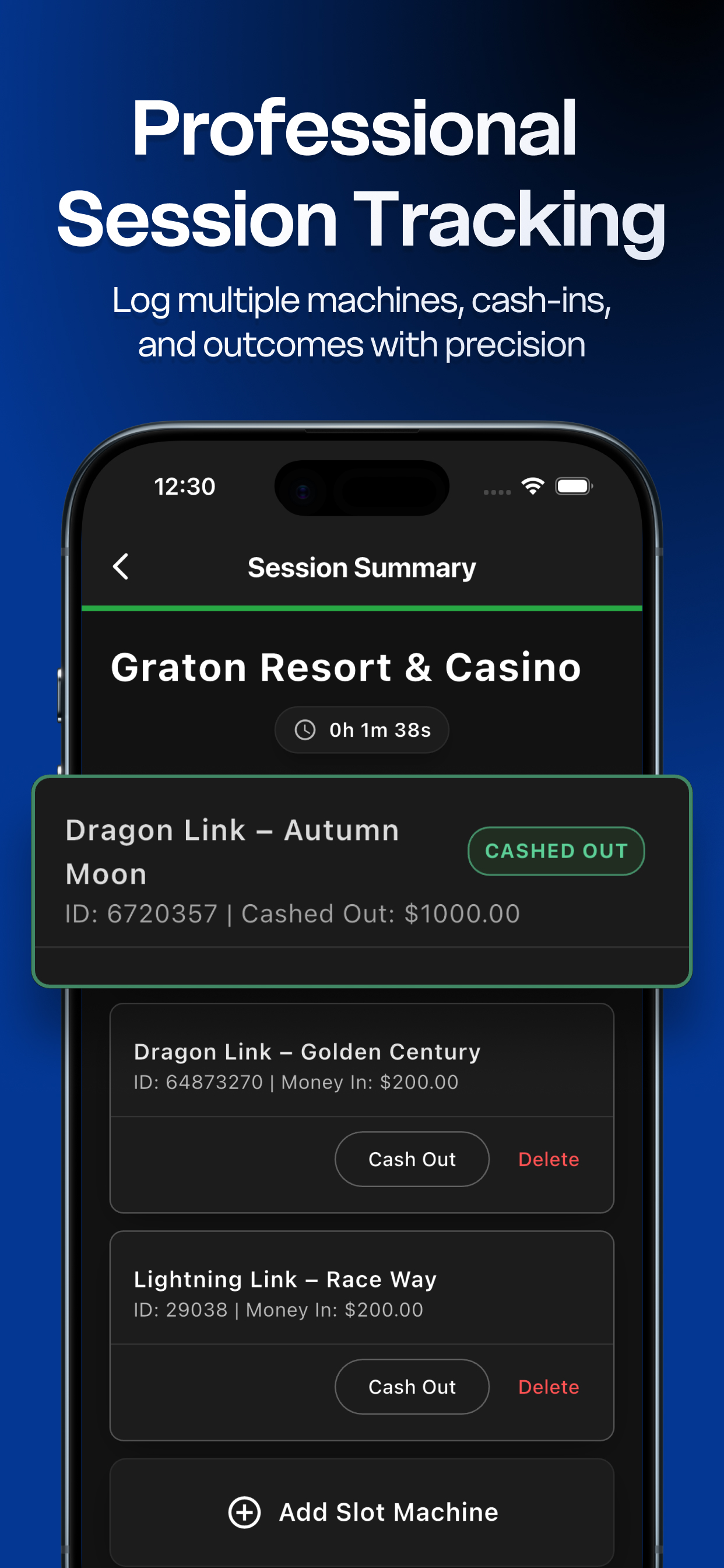This screenshot has height=1568, width=724.
Task: Tap the 0h 1m 38s duration pill
Action: pos(361,730)
